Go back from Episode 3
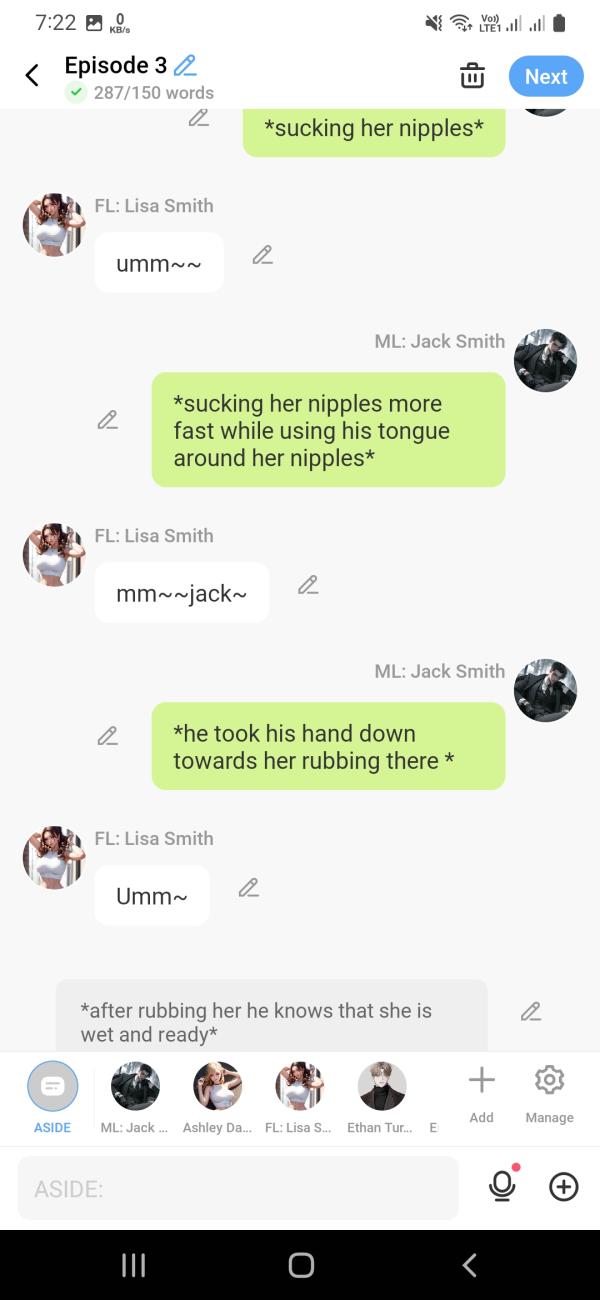Screen dimensions: 600x1300 pyautogui.click(x=32, y=76)
